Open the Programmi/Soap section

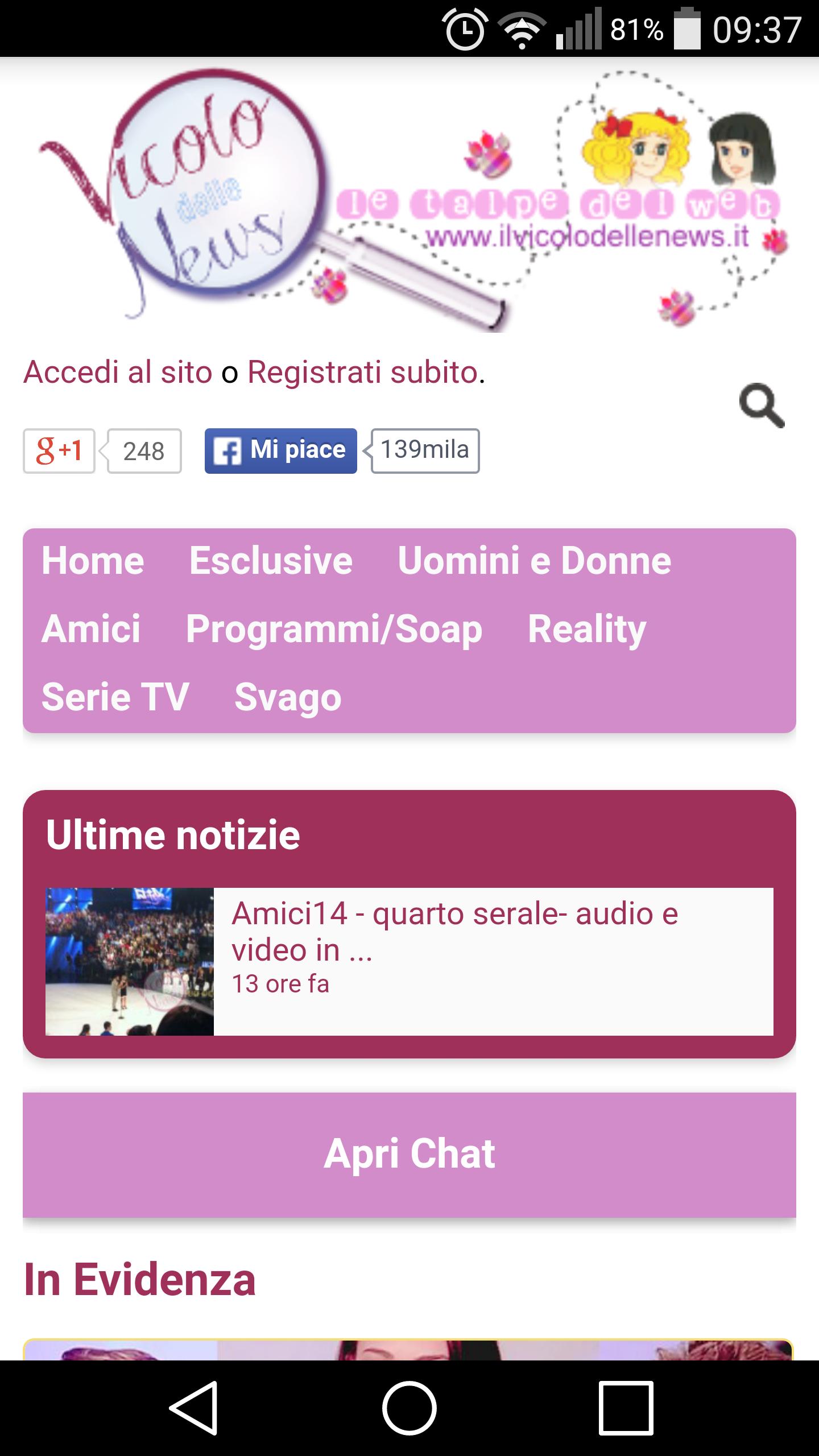pos(333,629)
